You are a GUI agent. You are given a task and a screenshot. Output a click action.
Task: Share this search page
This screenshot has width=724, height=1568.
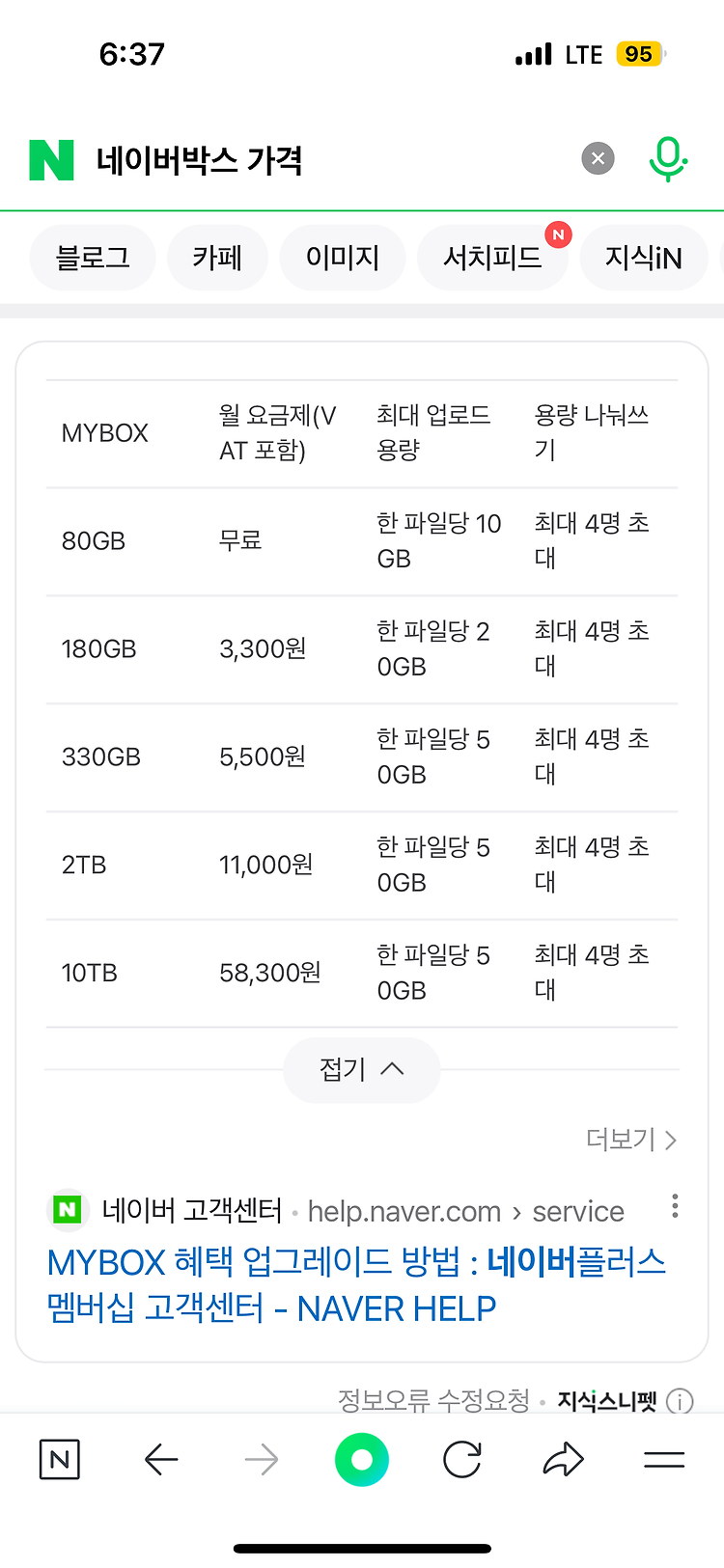coord(564,1460)
